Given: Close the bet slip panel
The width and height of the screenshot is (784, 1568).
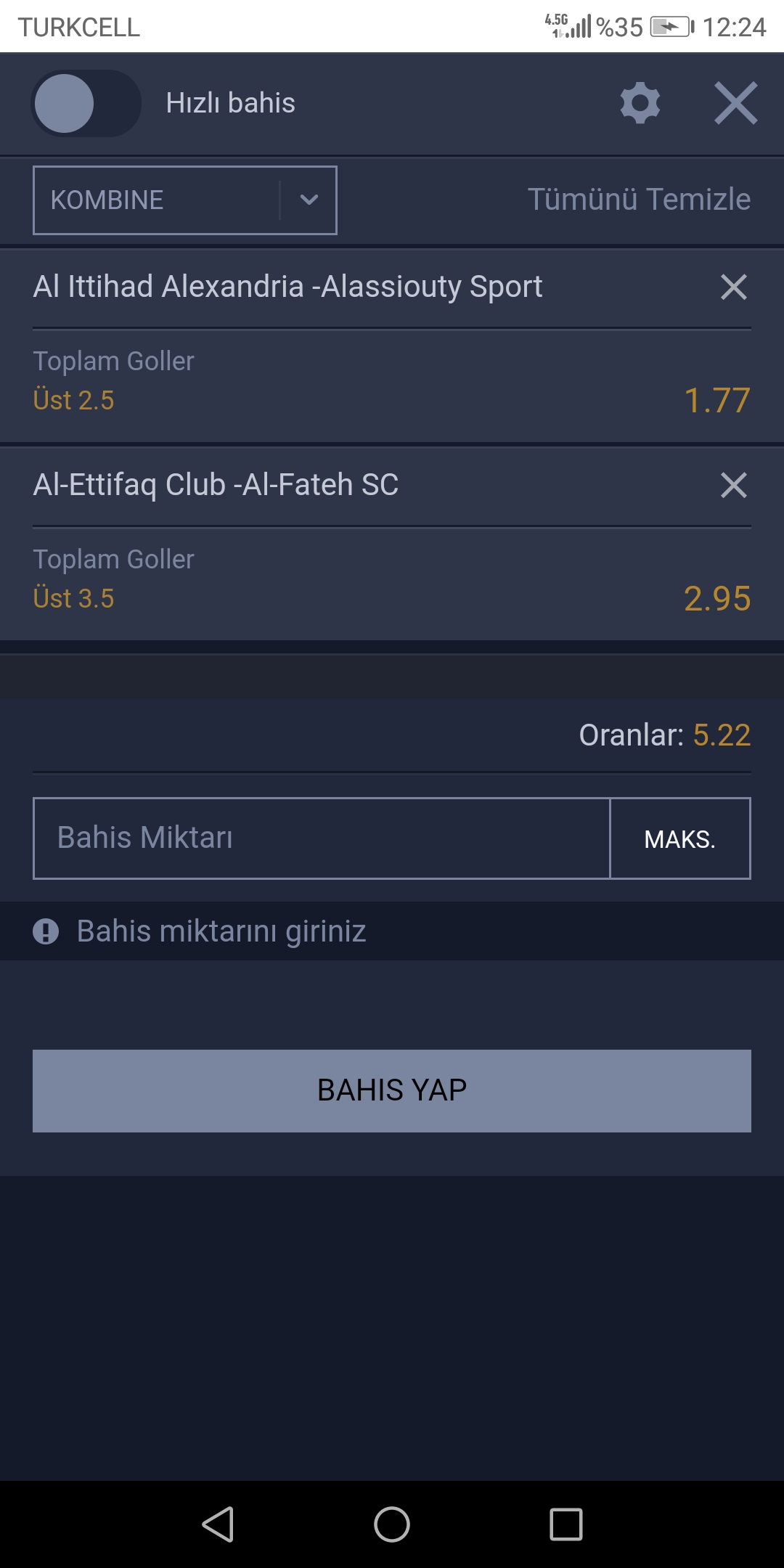Looking at the screenshot, I should click(x=736, y=103).
